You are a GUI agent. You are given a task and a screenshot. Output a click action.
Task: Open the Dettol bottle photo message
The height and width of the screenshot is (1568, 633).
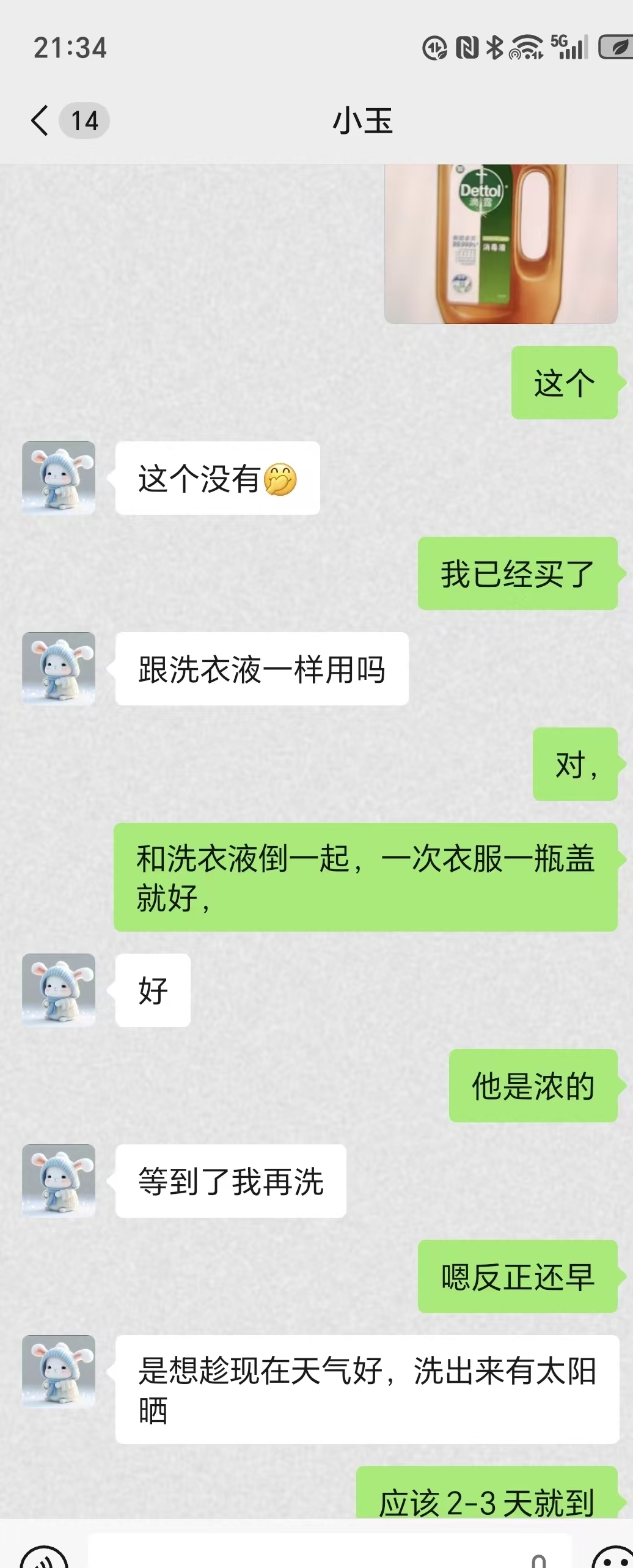500,243
